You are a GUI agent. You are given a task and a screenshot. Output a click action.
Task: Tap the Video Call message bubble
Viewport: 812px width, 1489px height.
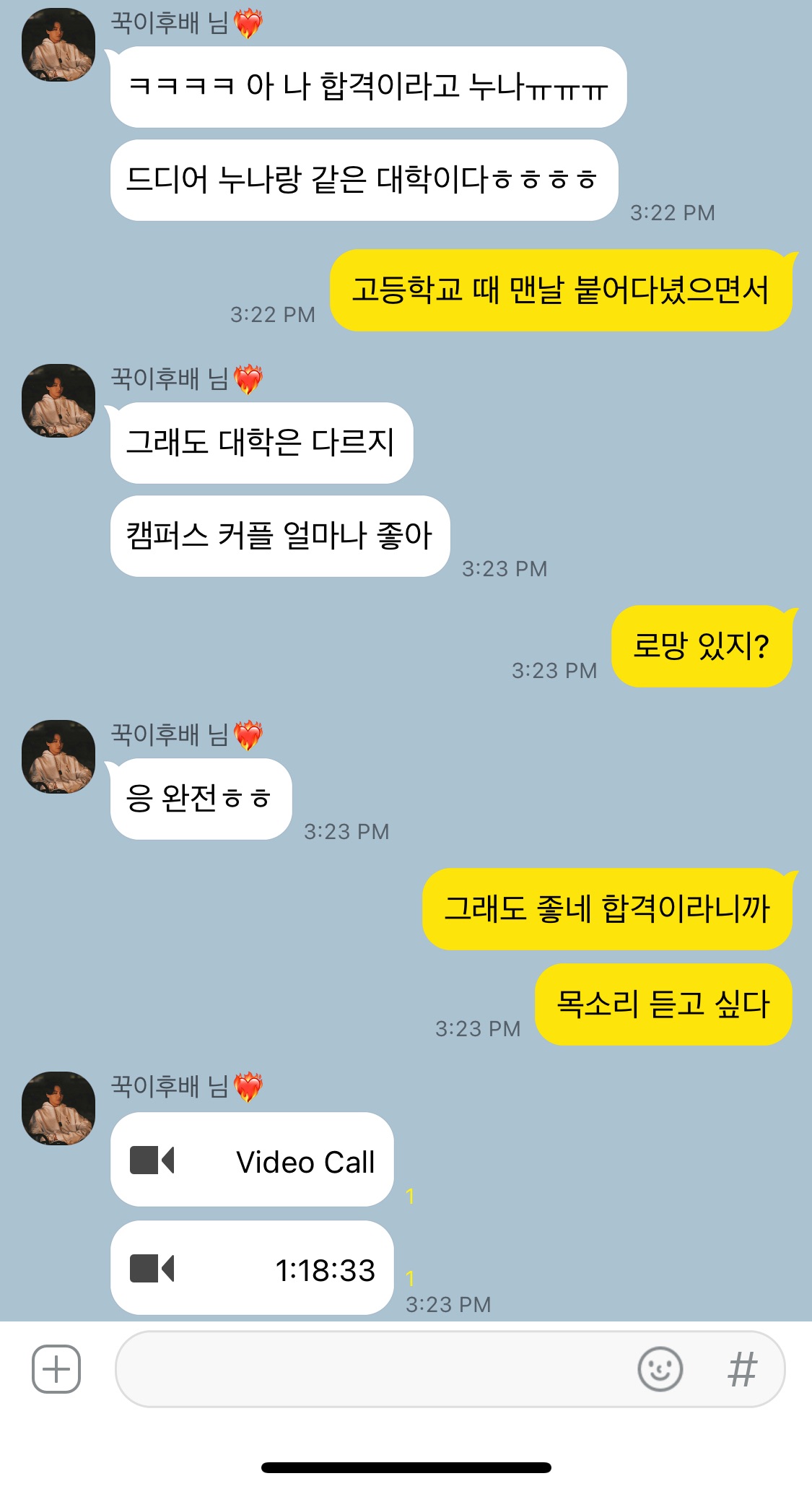(252, 1160)
